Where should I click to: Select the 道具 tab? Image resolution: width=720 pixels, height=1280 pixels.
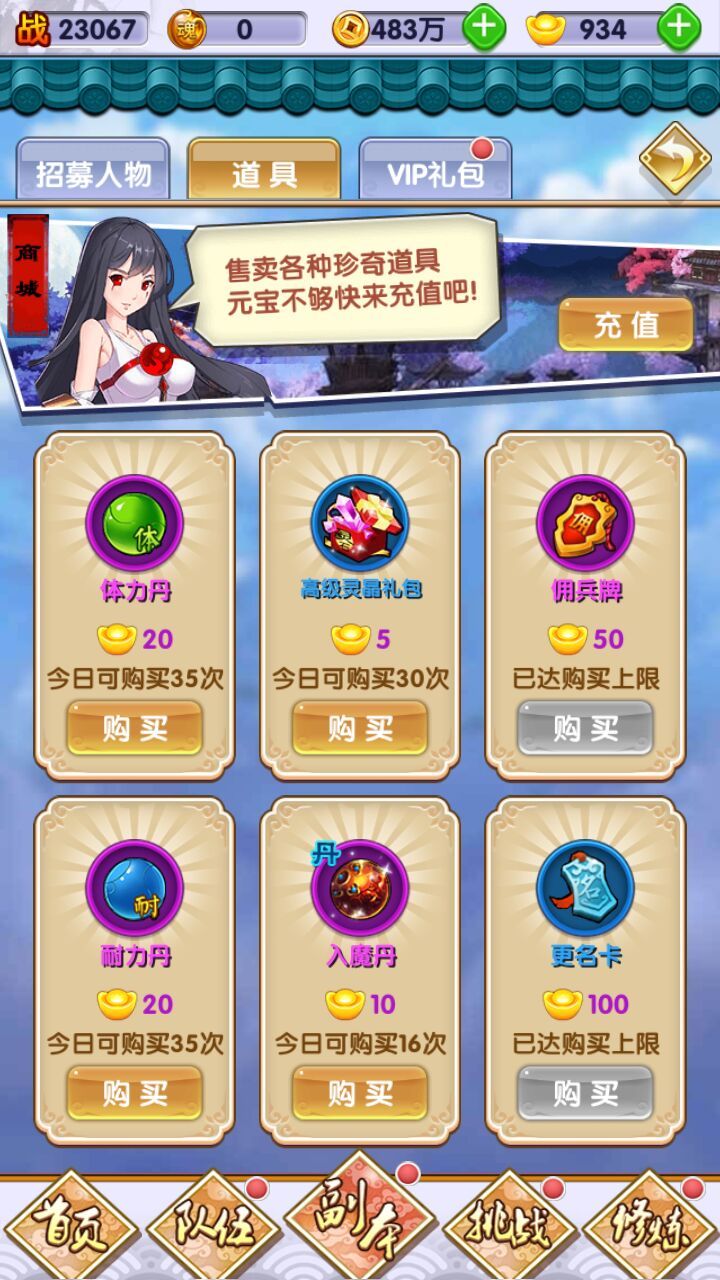pyautogui.click(x=264, y=172)
